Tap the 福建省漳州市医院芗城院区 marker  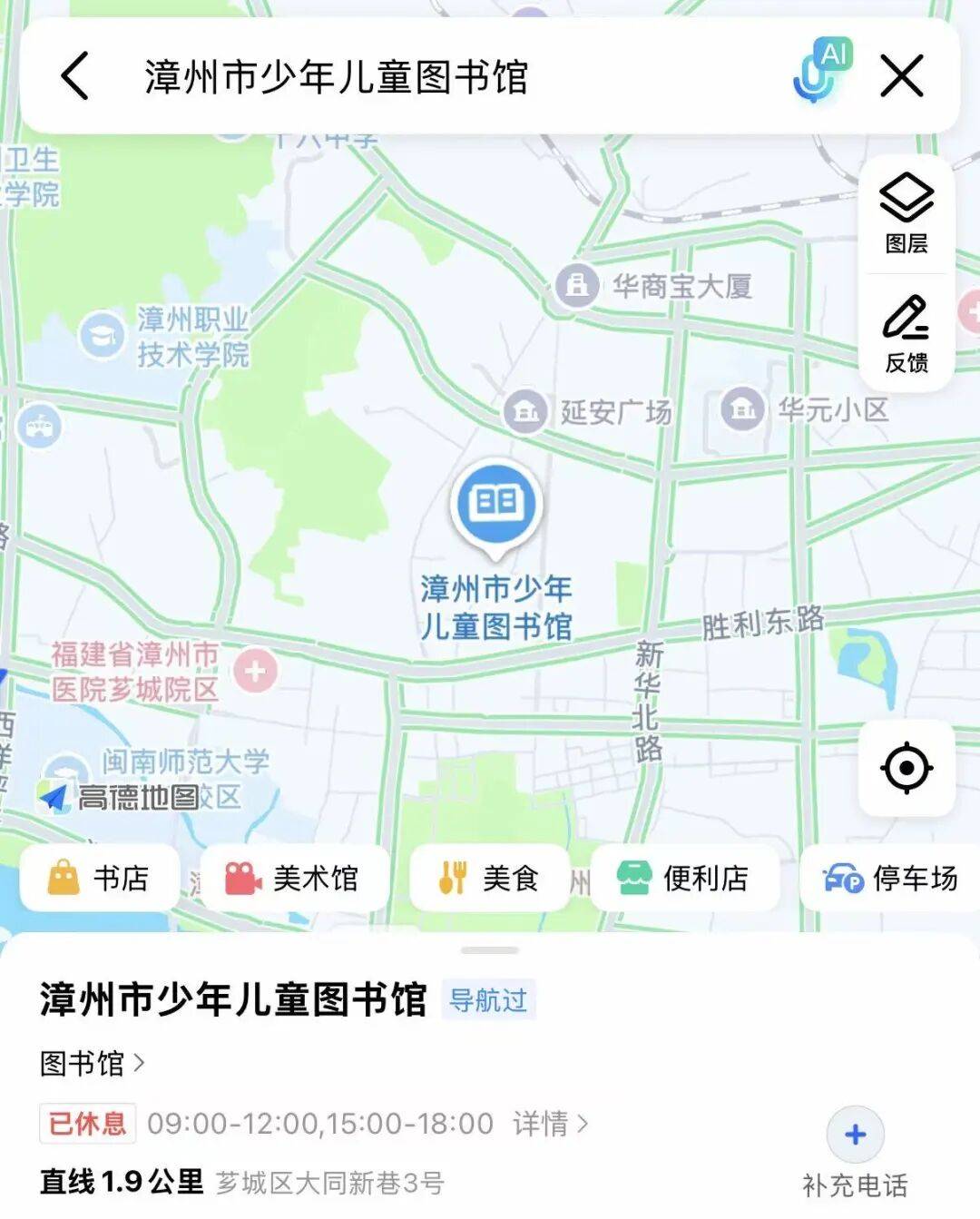[255, 672]
